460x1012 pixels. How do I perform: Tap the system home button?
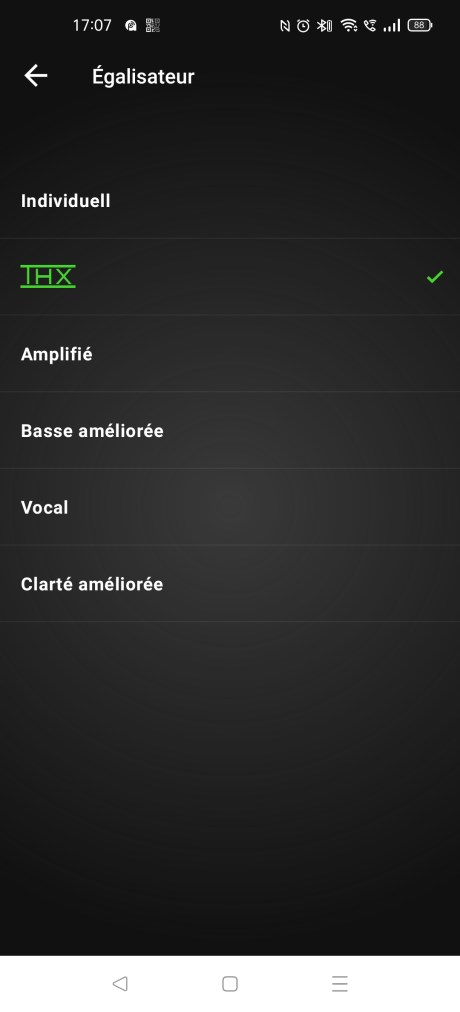point(230,984)
